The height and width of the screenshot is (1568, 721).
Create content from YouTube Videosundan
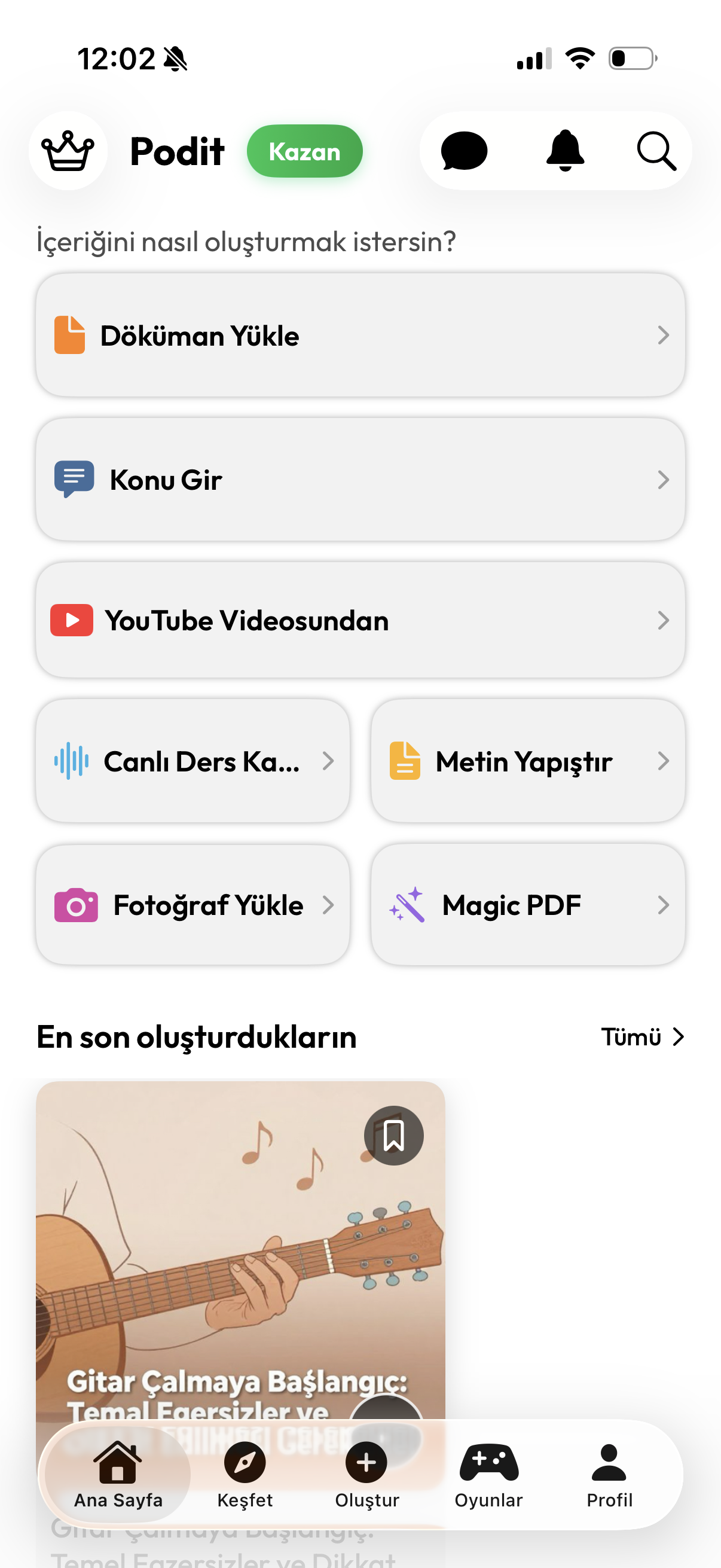point(360,620)
